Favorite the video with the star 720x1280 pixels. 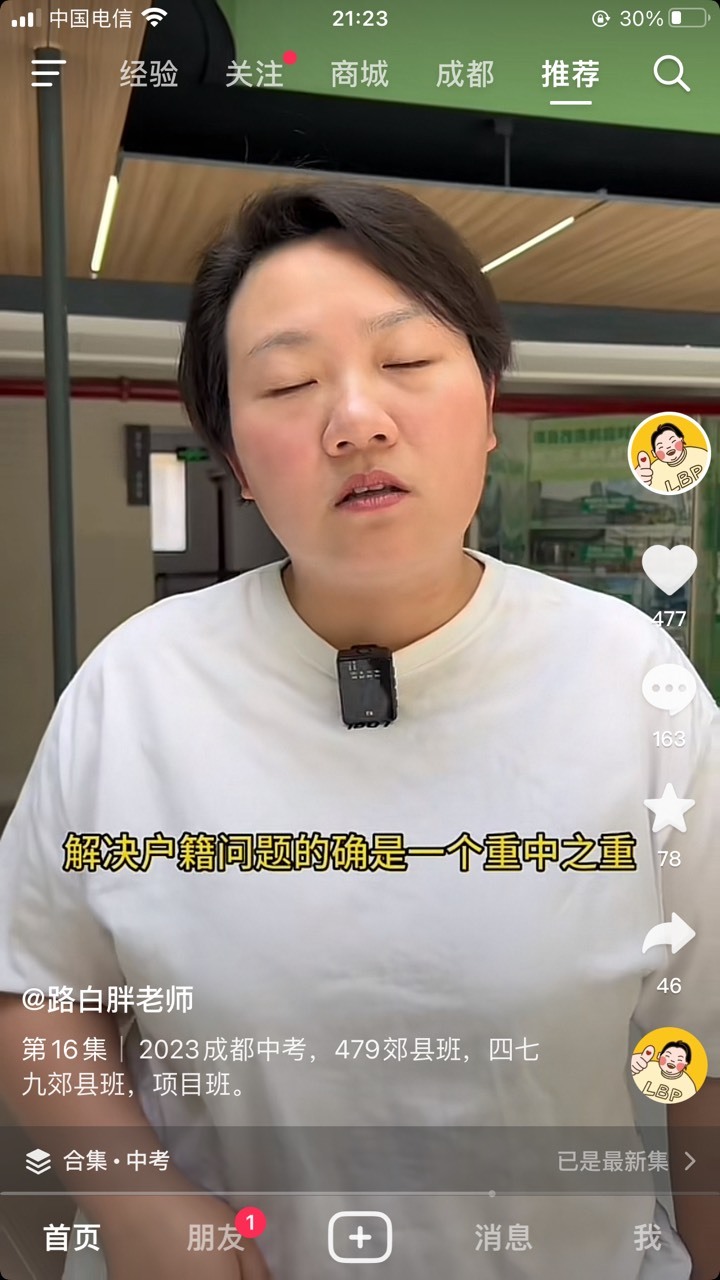[669, 808]
